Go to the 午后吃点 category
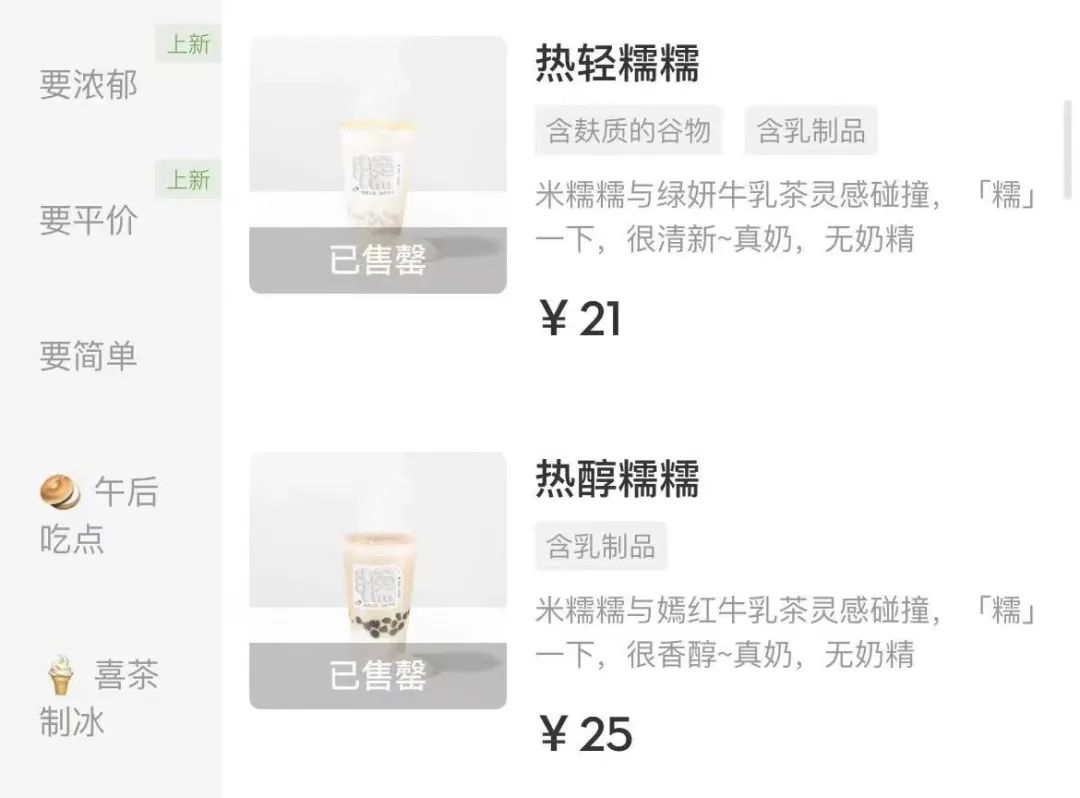 [99, 516]
